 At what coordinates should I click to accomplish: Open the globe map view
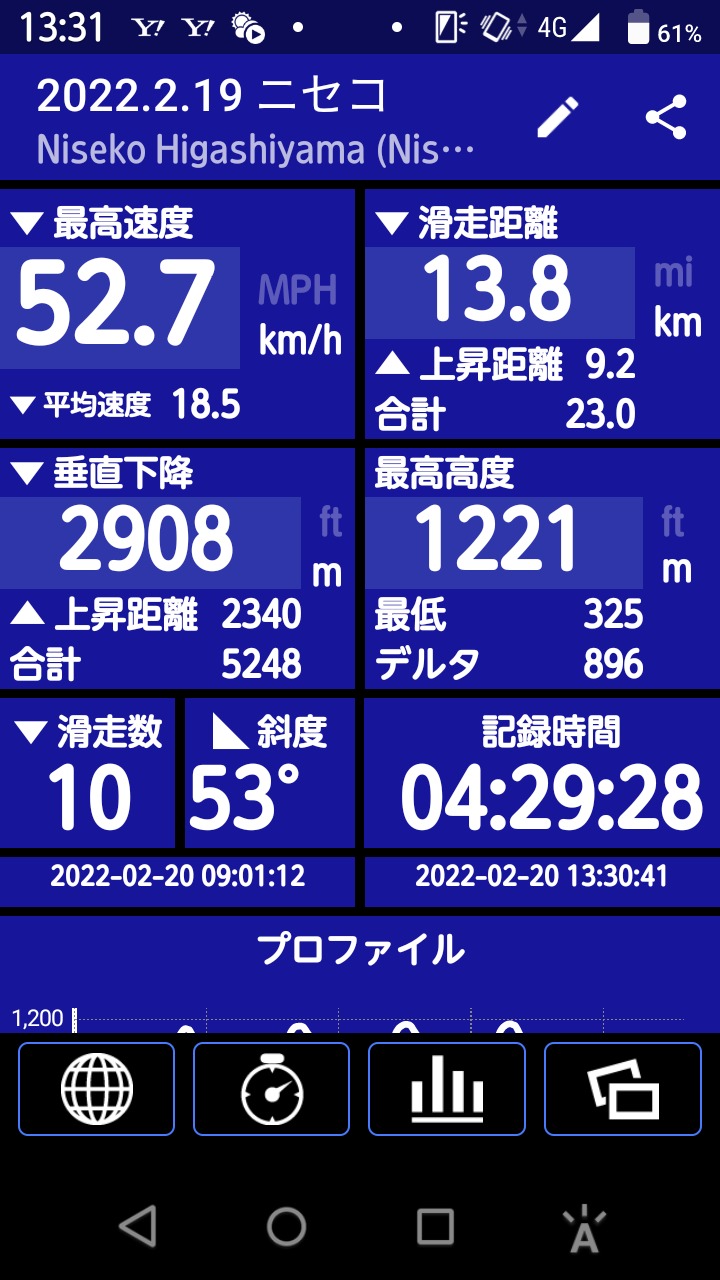click(x=97, y=1089)
